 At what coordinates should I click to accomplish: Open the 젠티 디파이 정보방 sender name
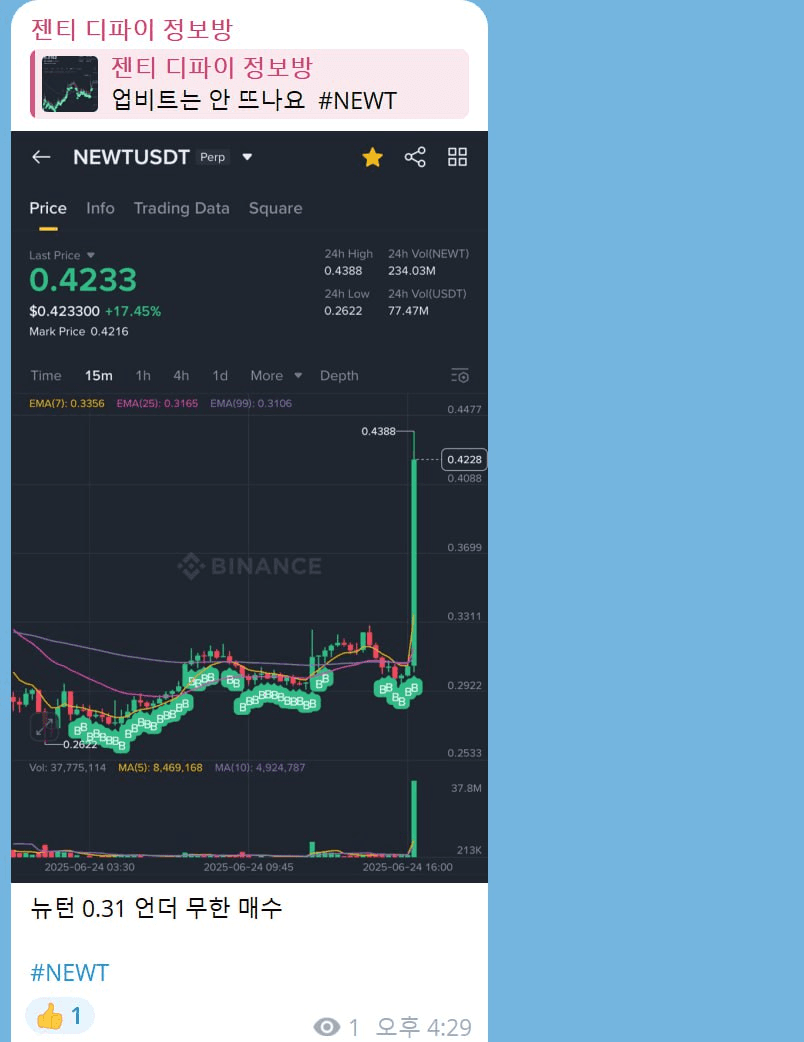(x=131, y=29)
